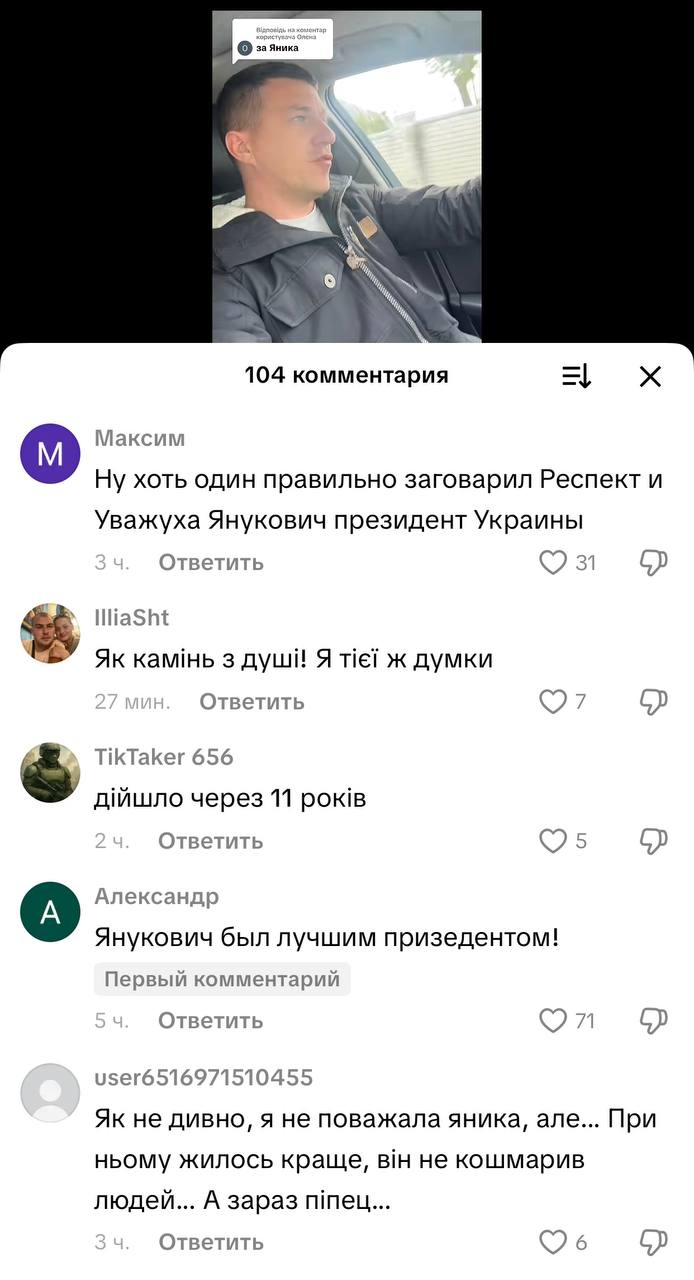Open TikTaker 656's profile avatar
The image size is (694, 1280).
50,772
